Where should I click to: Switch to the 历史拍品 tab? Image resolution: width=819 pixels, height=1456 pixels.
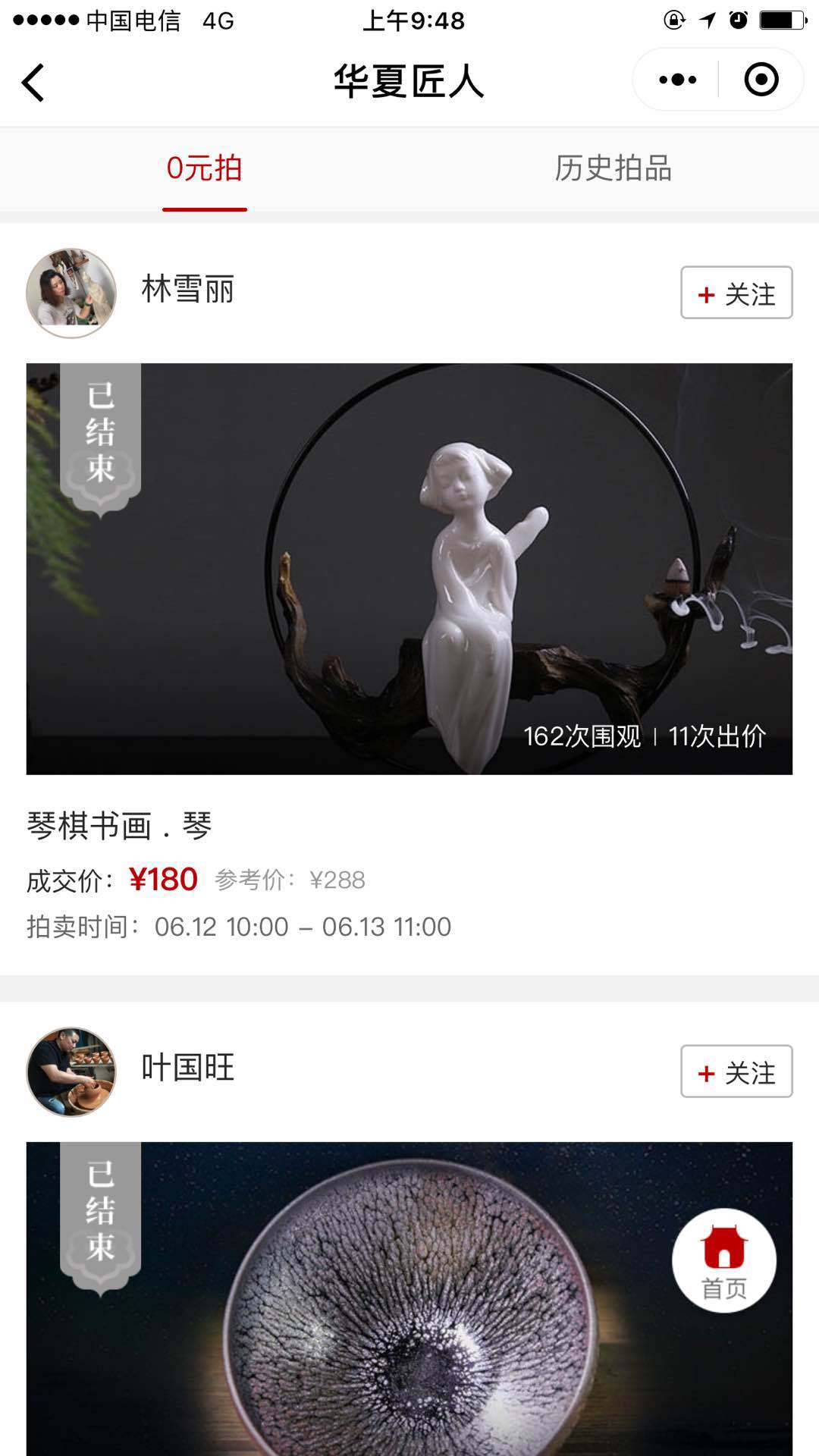click(613, 168)
